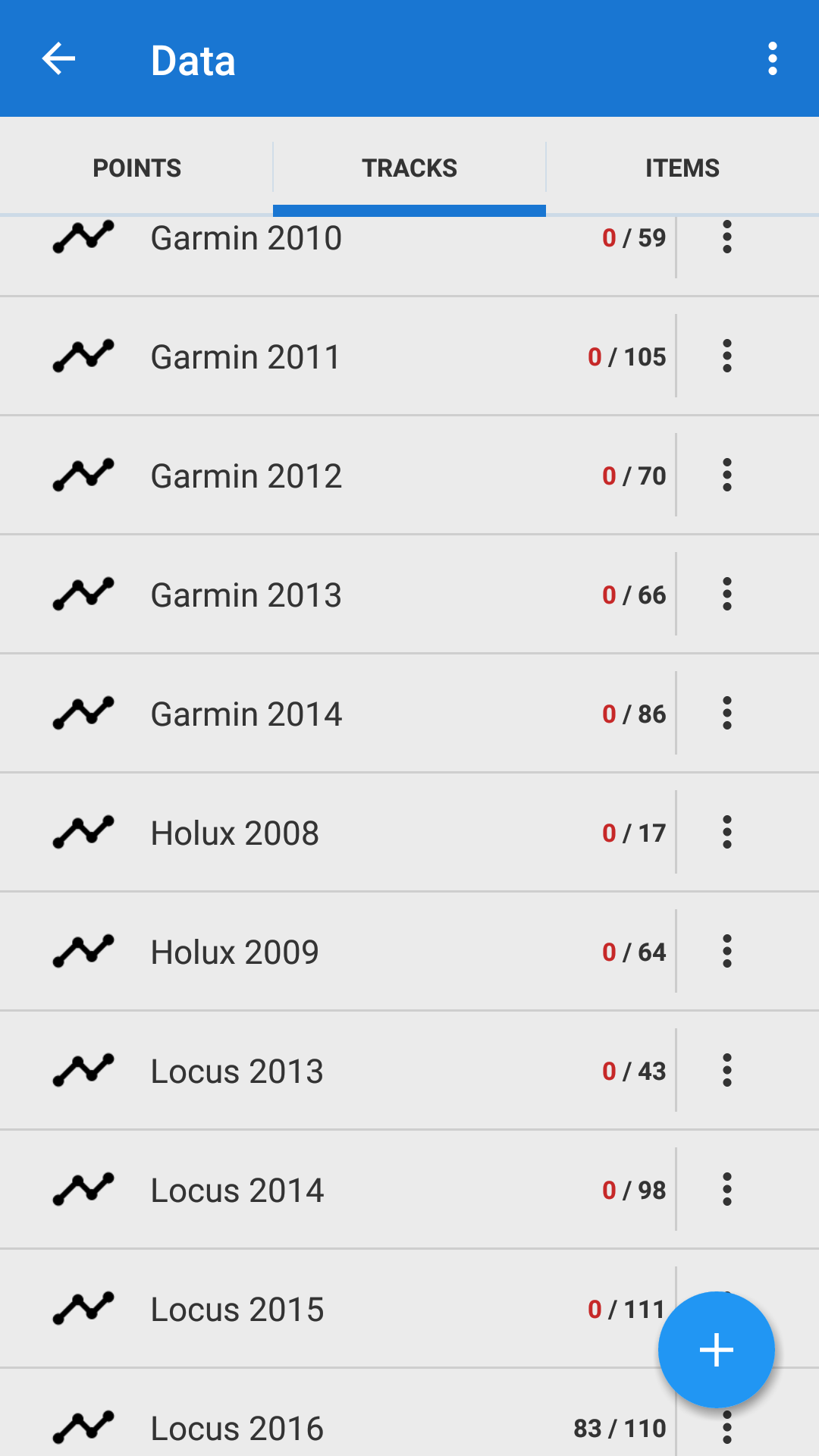Open the overflow menu in the app bar

tap(772, 59)
